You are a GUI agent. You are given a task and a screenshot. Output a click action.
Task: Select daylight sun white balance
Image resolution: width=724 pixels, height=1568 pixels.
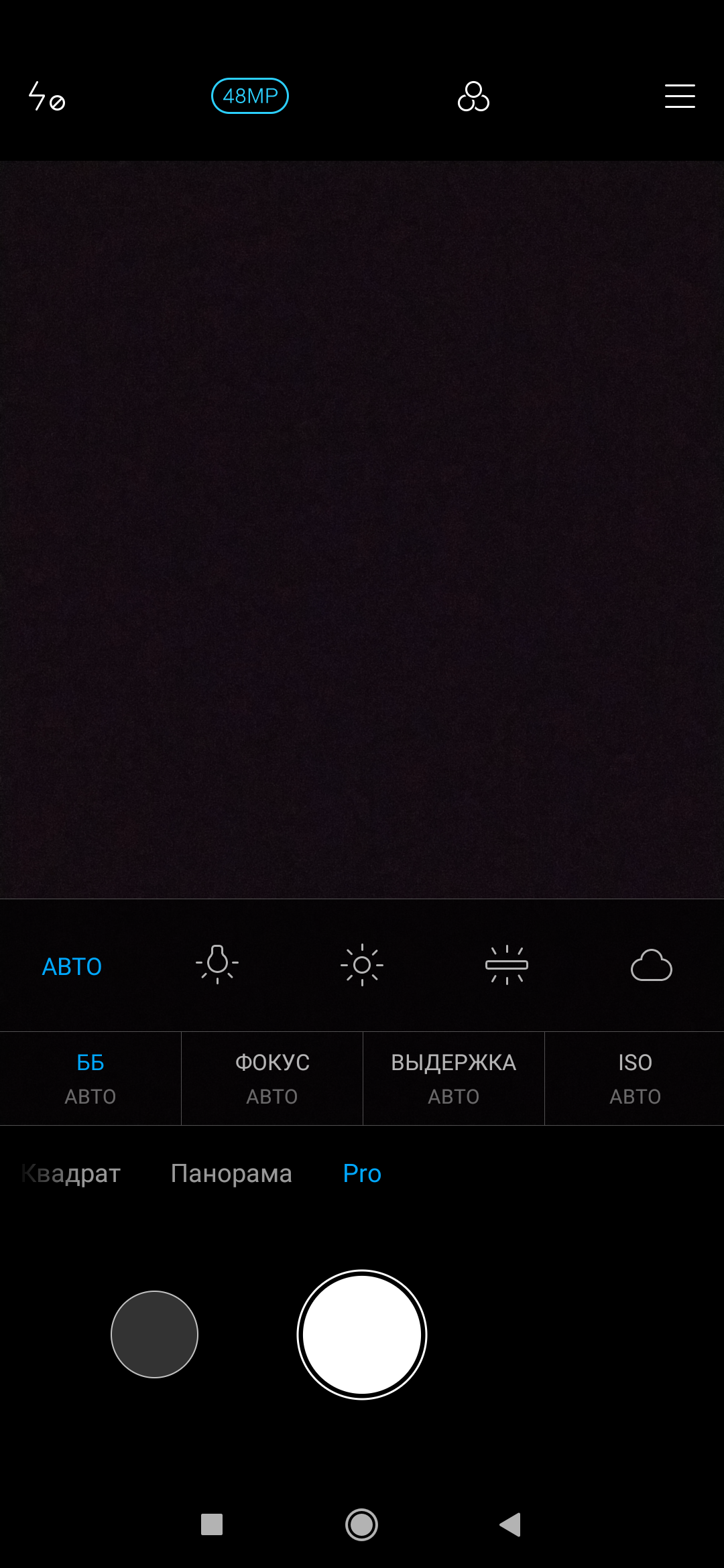(x=362, y=965)
